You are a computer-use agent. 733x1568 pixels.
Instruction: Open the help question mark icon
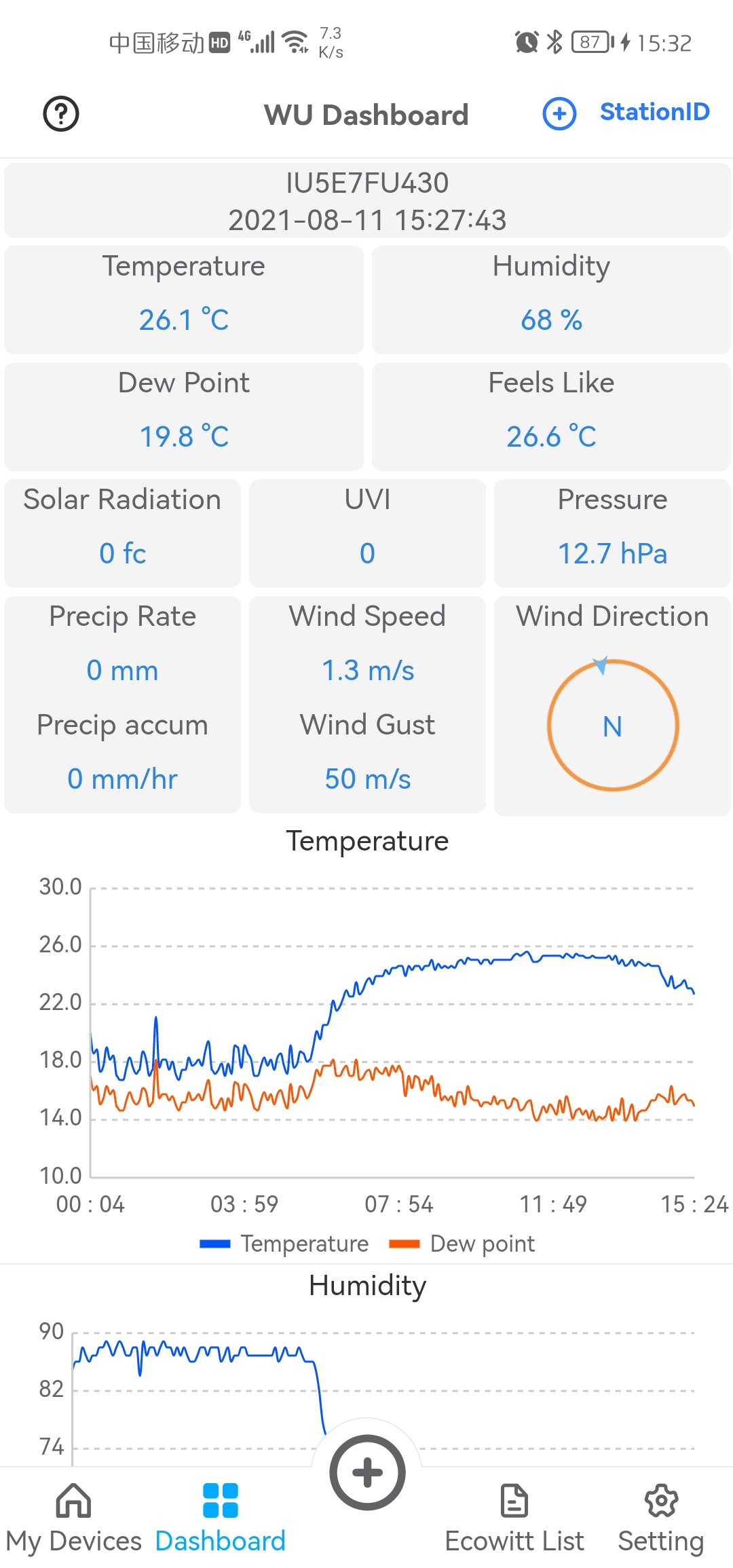click(x=61, y=114)
